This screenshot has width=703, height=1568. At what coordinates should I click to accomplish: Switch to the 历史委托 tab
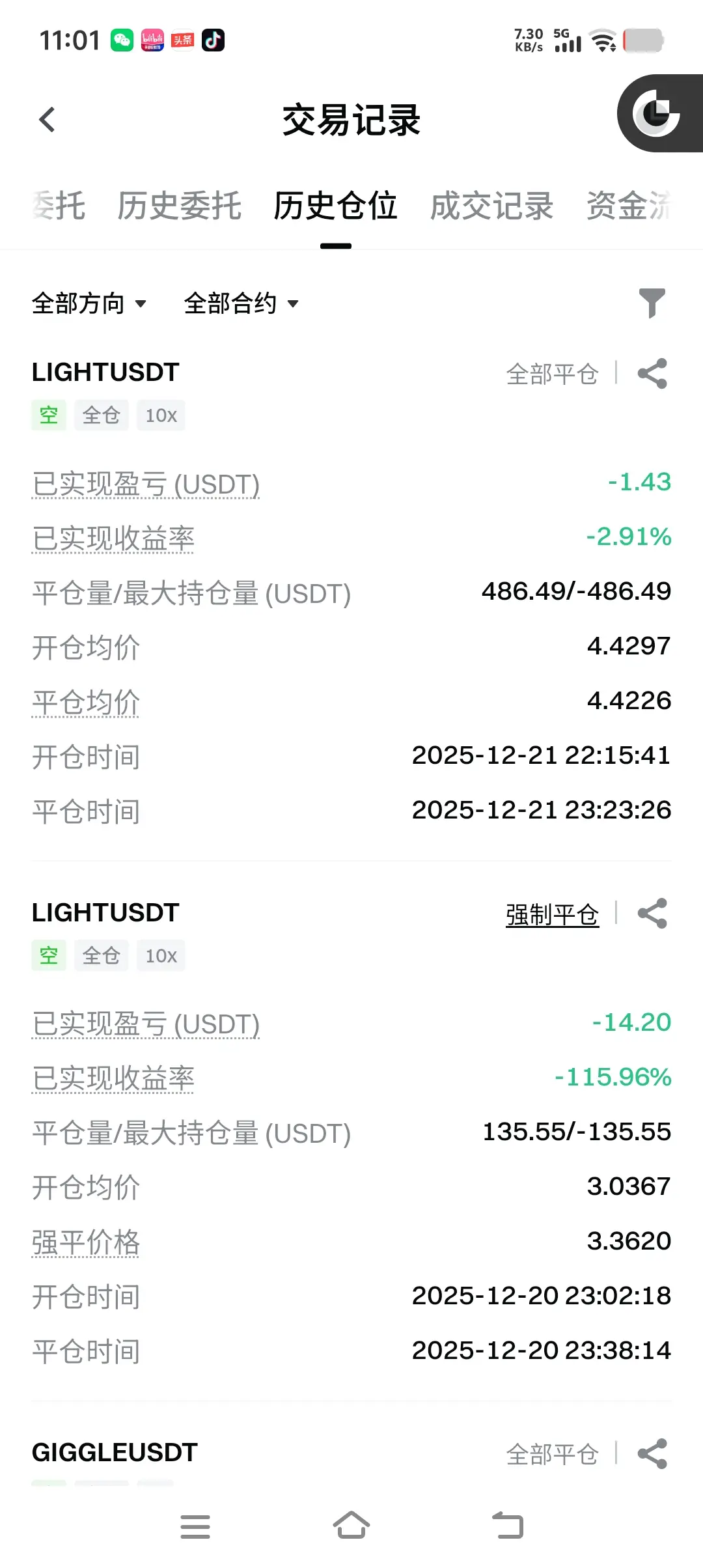click(x=179, y=206)
